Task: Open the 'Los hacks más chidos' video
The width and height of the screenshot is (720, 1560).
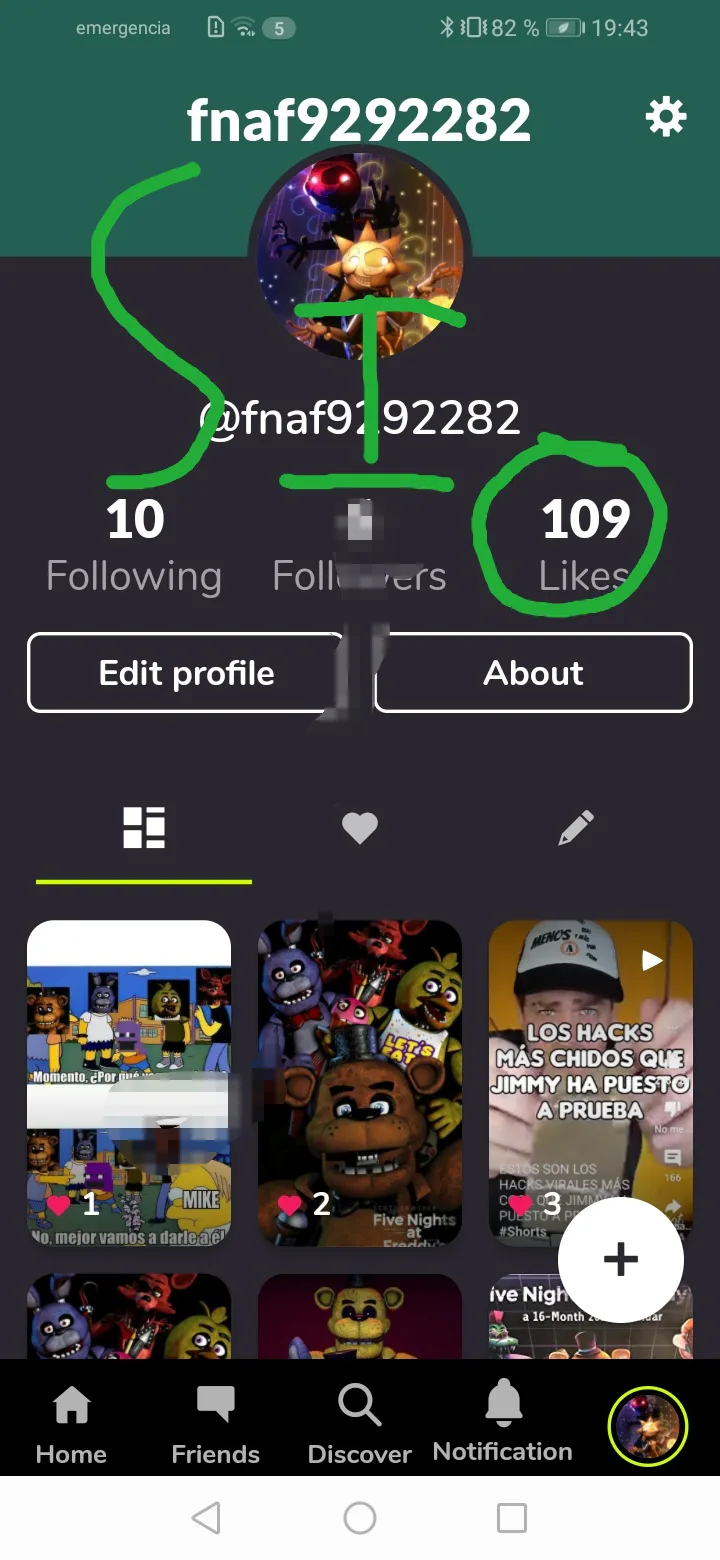Action: coord(590,1060)
